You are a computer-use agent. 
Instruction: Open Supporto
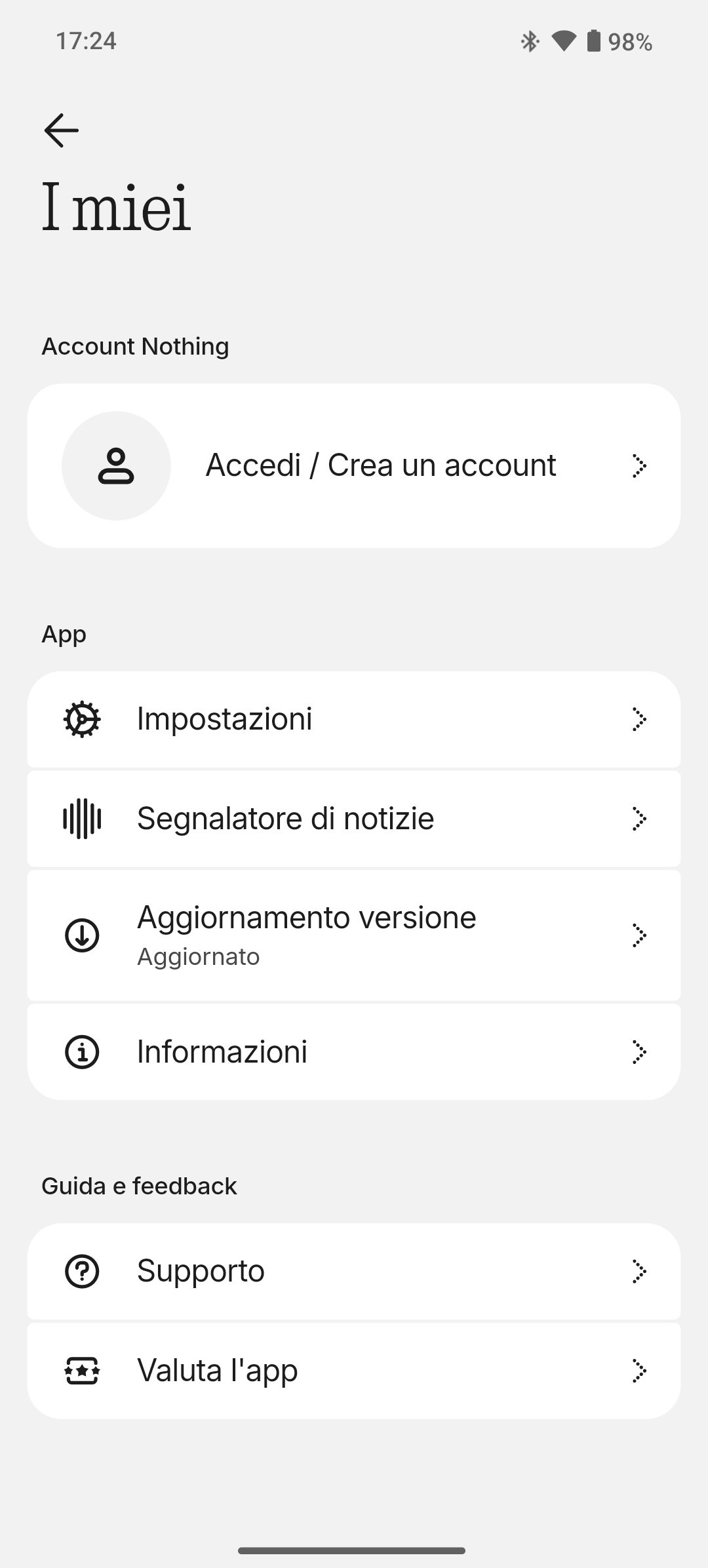354,1271
